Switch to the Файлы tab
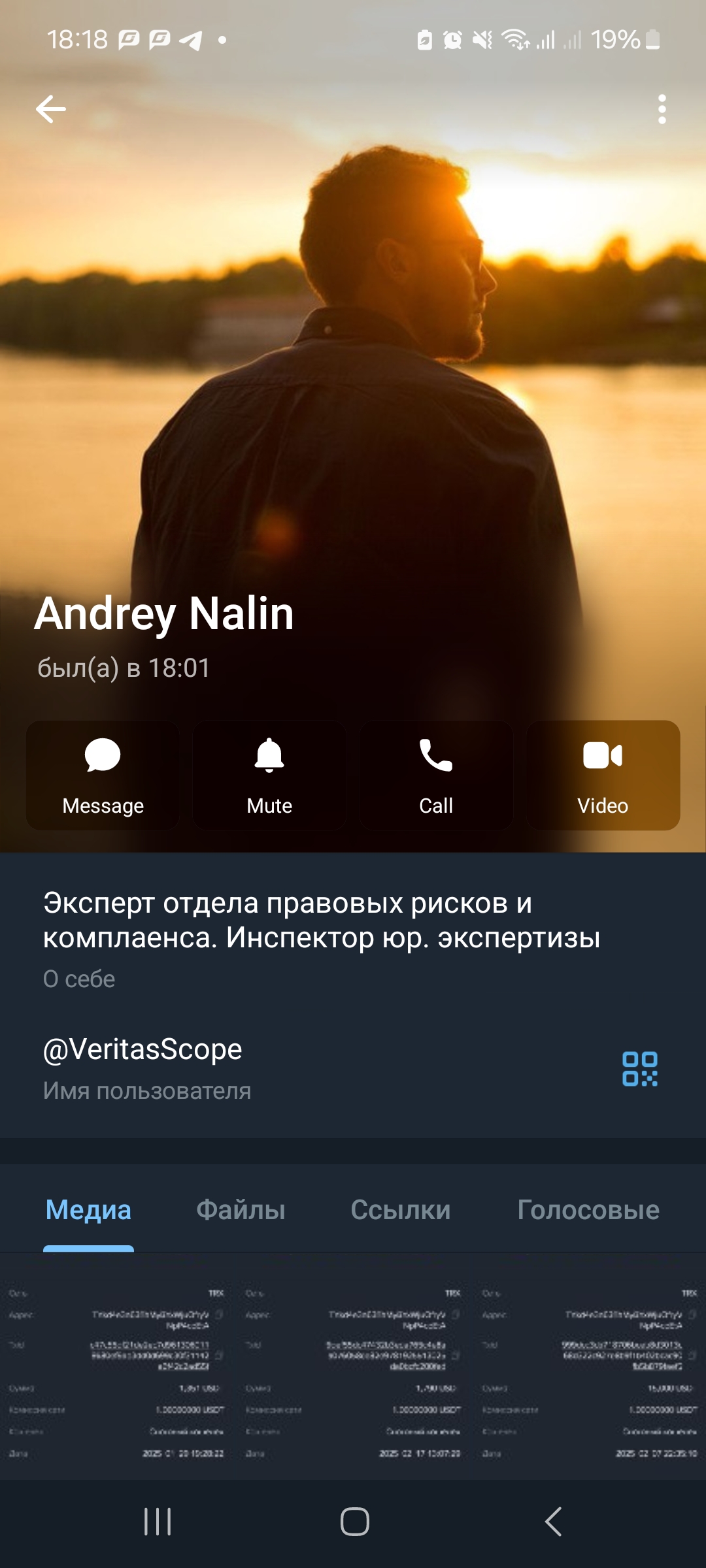Screen dimensions: 706x1568 click(241, 1210)
